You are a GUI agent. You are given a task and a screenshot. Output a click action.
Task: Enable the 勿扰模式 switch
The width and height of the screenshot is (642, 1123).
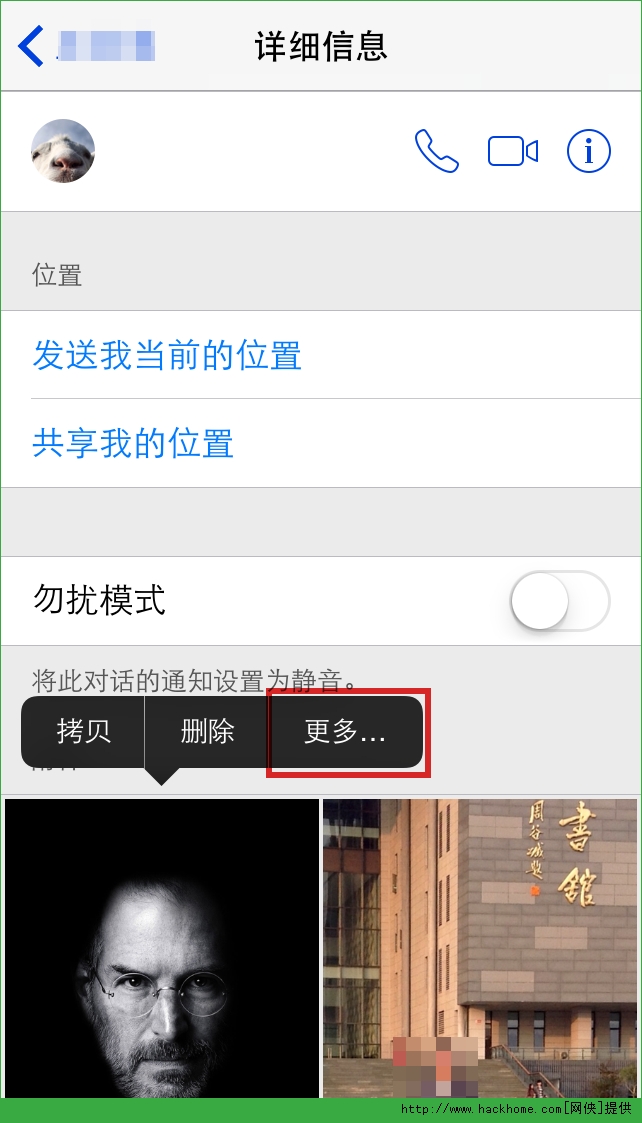tap(558, 601)
